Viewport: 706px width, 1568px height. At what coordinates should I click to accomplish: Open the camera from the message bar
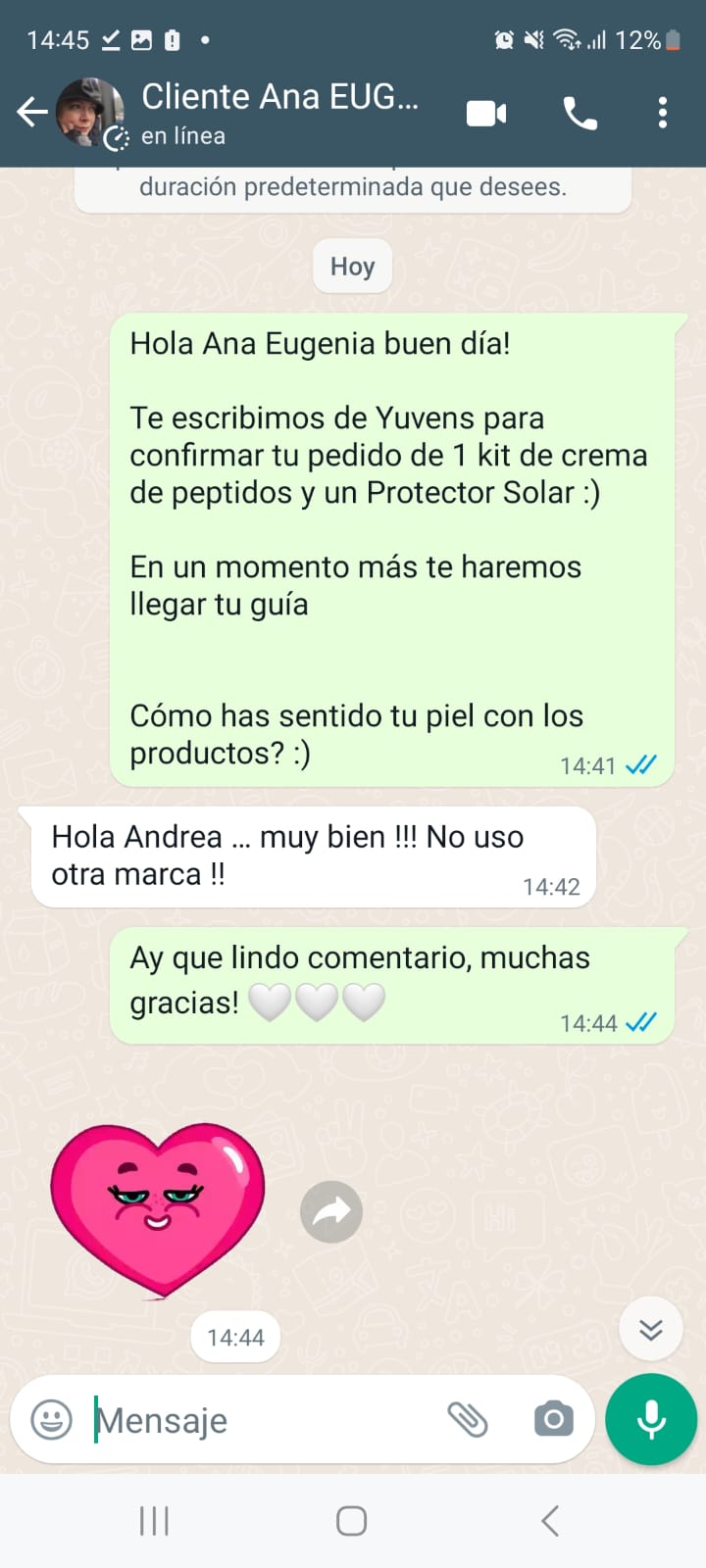(554, 1419)
